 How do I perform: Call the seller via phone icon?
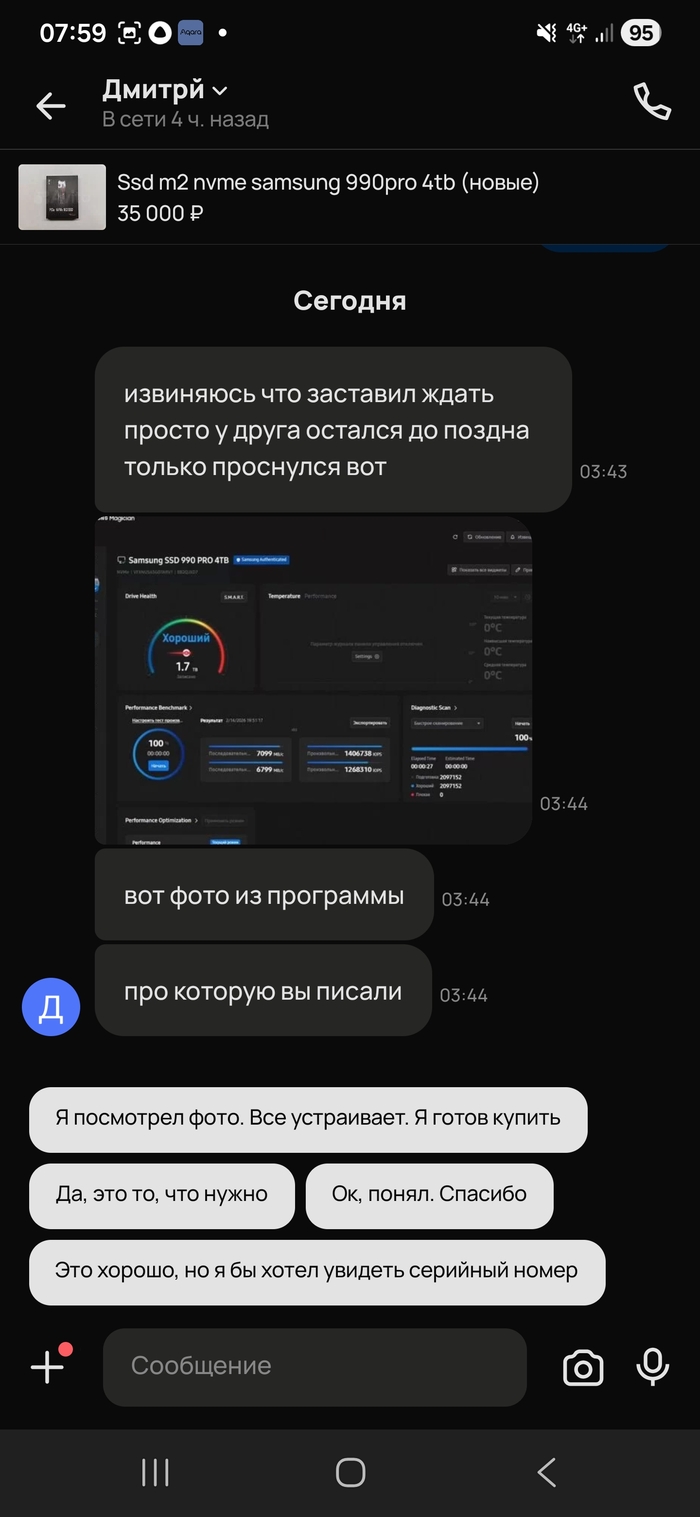pyautogui.click(x=652, y=102)
